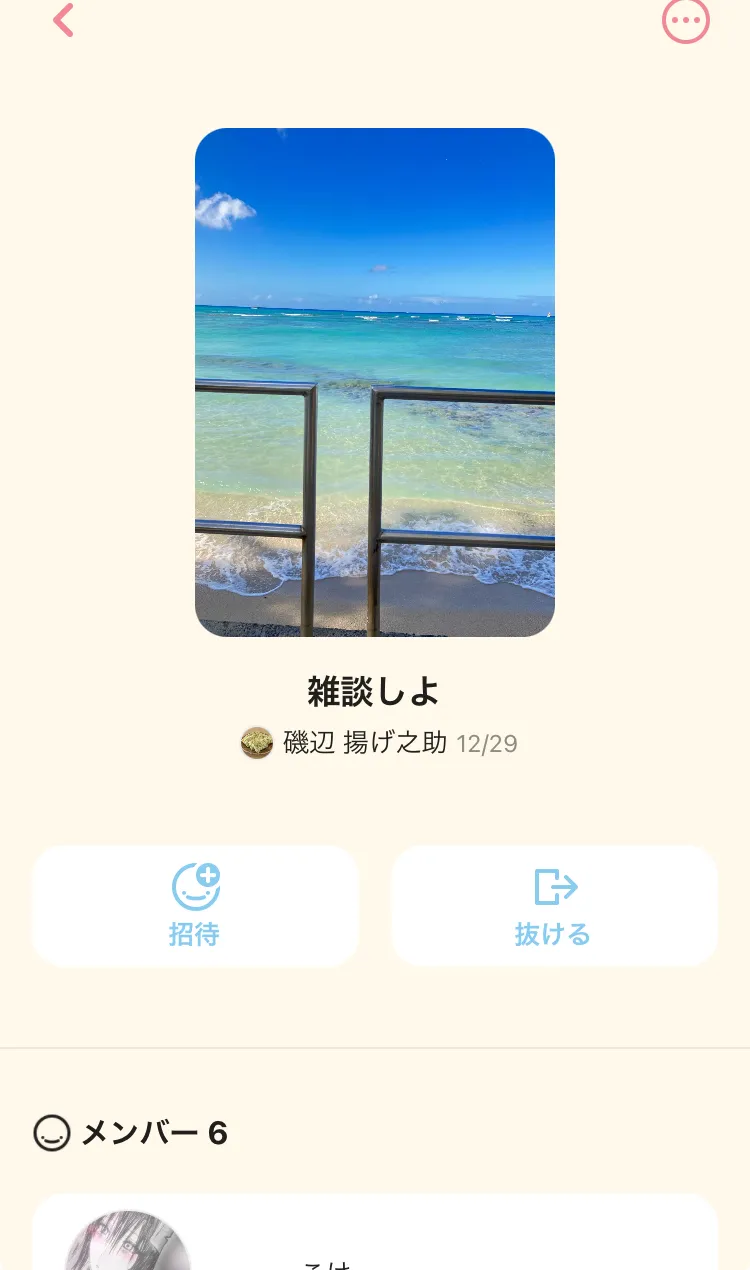Screen dimensions: 750x1270
Task: View owner 磯辺 揚げ之助's profile
Action: (x=345, y=743)
